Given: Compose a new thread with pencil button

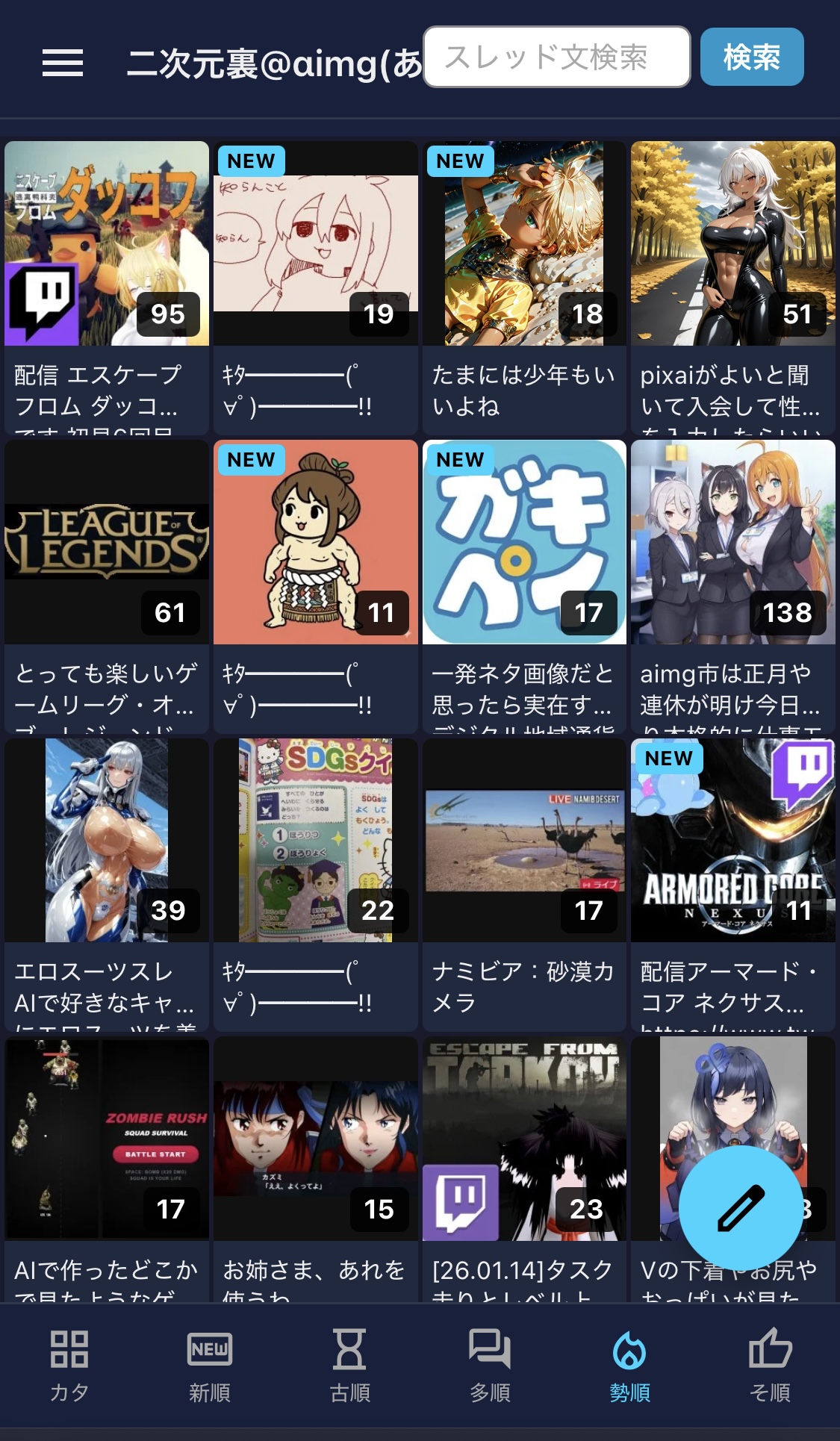Looking at the screenshot, I should click(x=740, y=1207).
